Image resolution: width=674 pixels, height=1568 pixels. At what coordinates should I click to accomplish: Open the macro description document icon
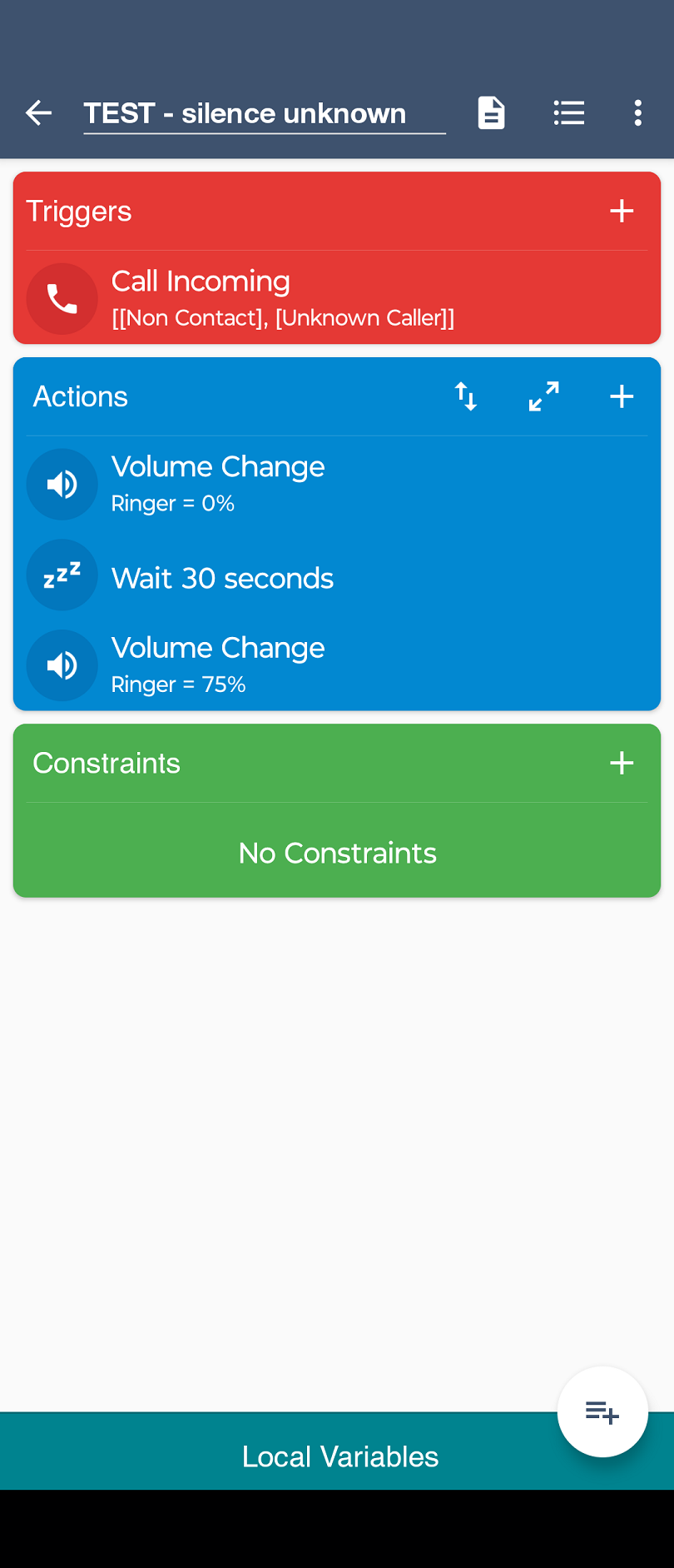[491, 112]
